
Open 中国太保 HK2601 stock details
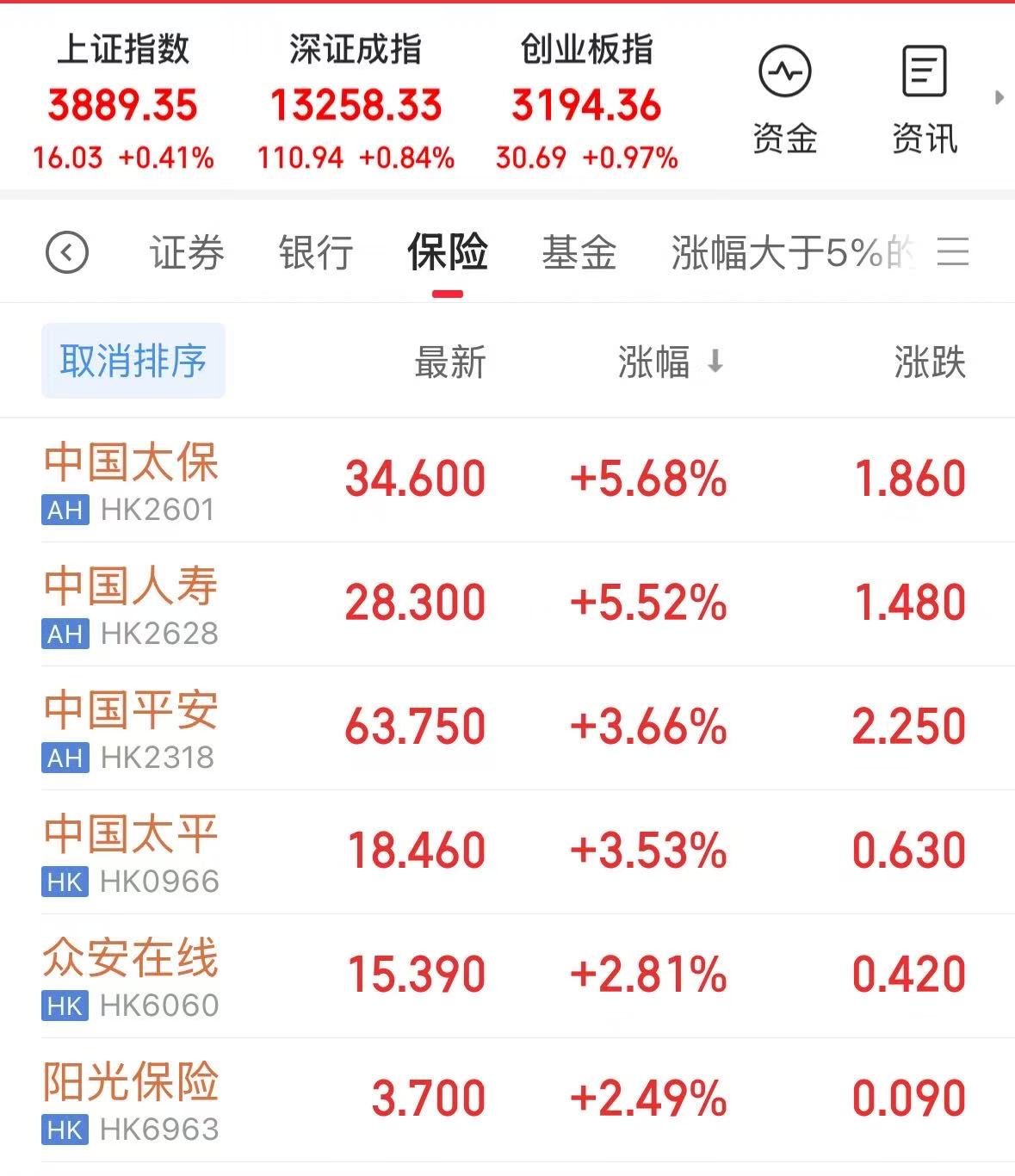131,480
